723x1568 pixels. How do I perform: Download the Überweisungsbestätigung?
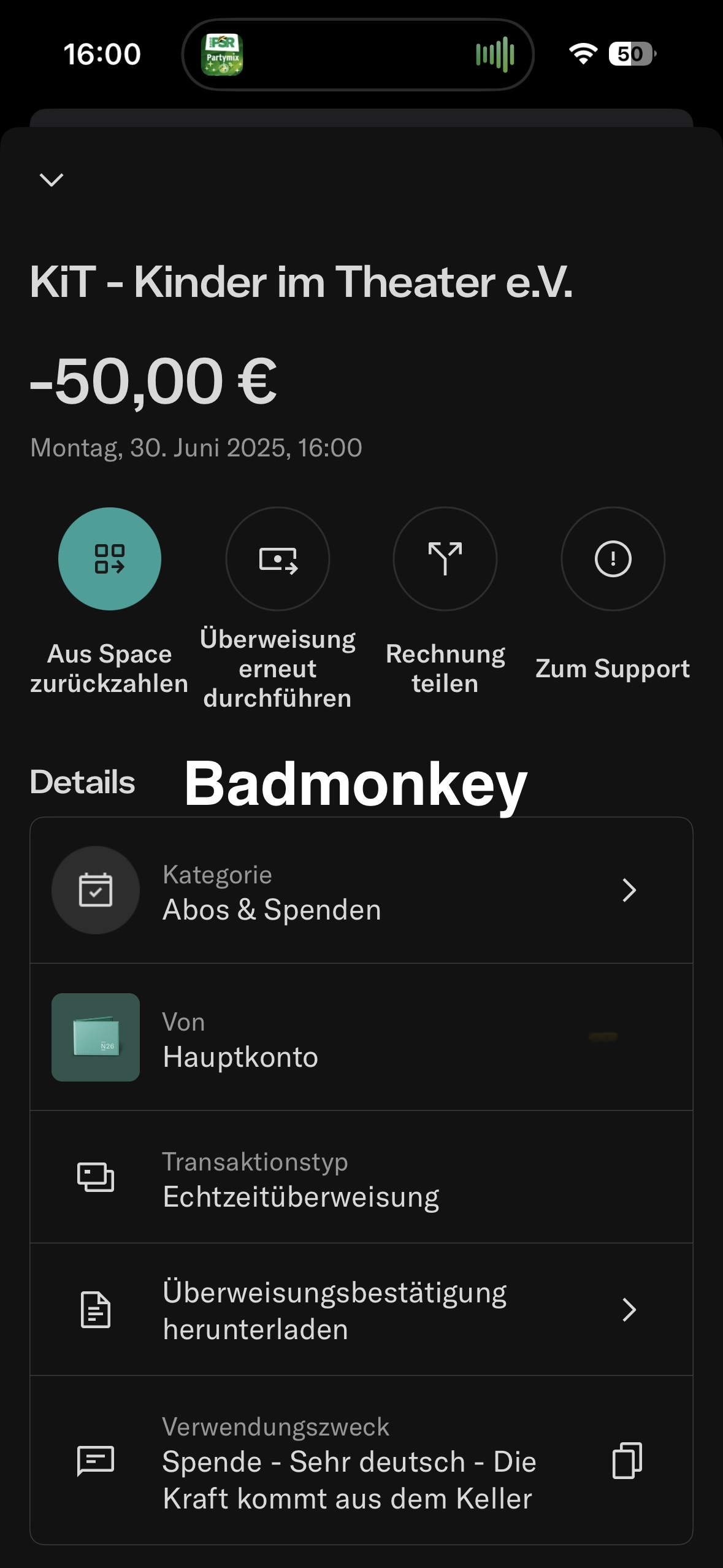tap(361, 1310)
